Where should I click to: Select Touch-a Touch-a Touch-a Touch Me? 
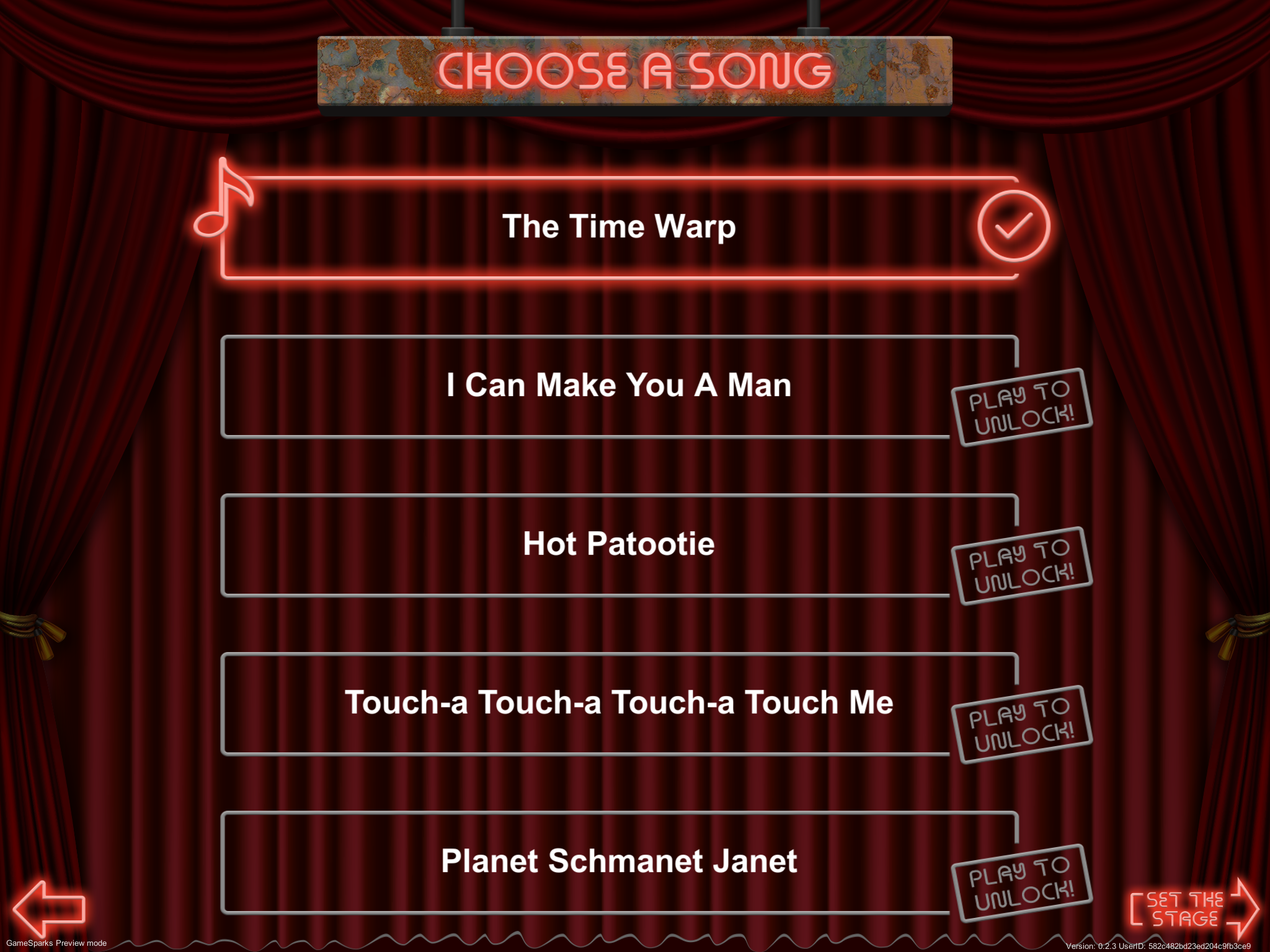point(619,703)
